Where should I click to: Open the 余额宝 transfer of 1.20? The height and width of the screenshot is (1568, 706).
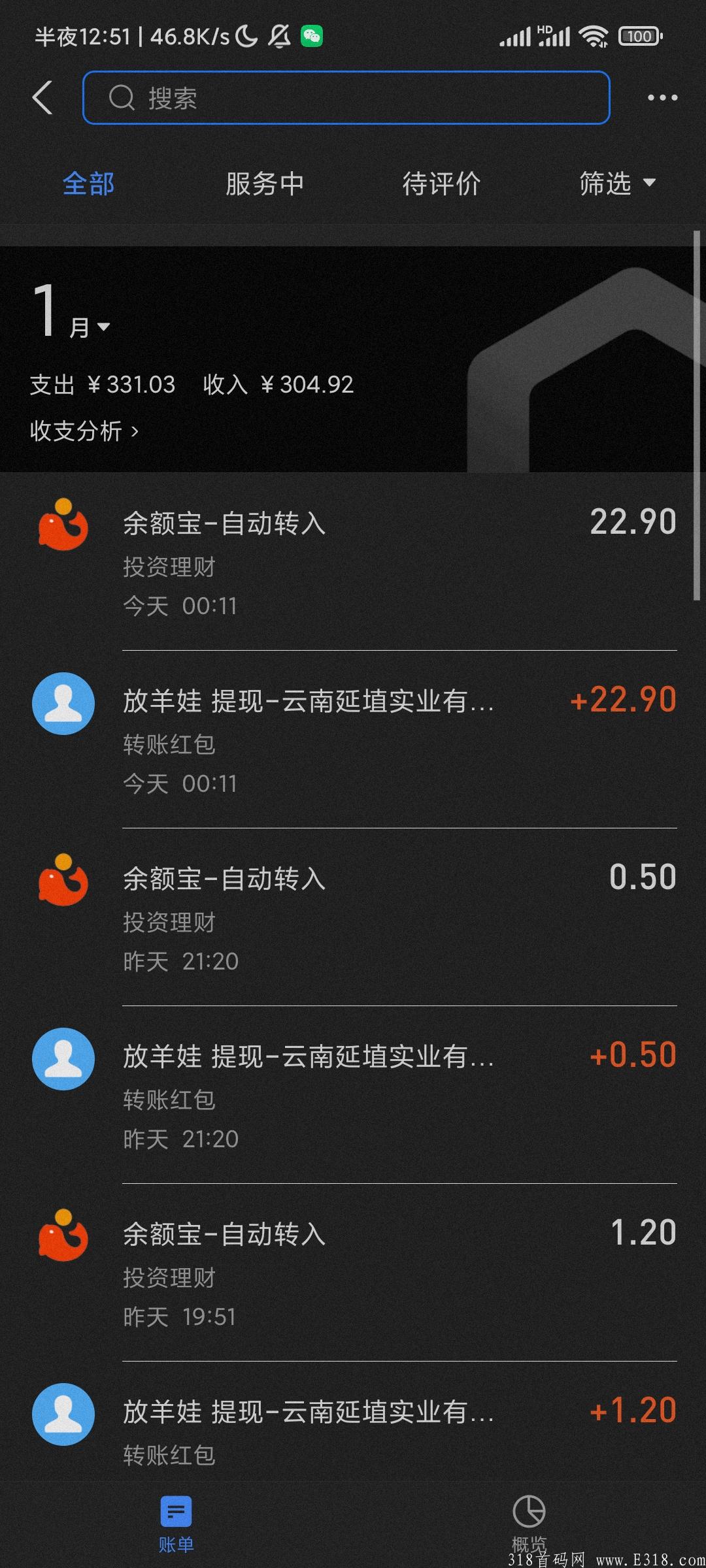coord(353,1273)
